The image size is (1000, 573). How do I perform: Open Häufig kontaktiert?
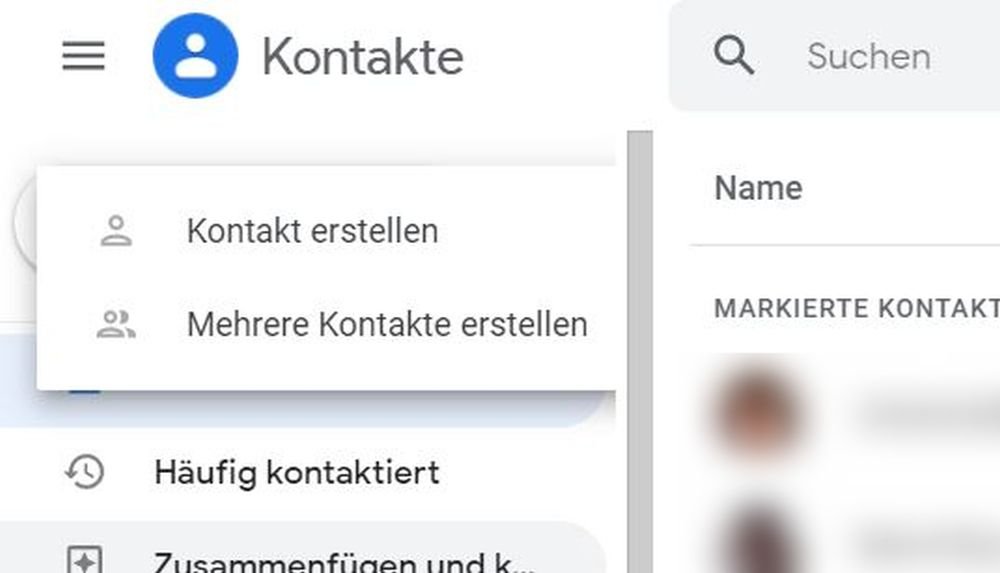pyautogui.click(x=296, y=472)
